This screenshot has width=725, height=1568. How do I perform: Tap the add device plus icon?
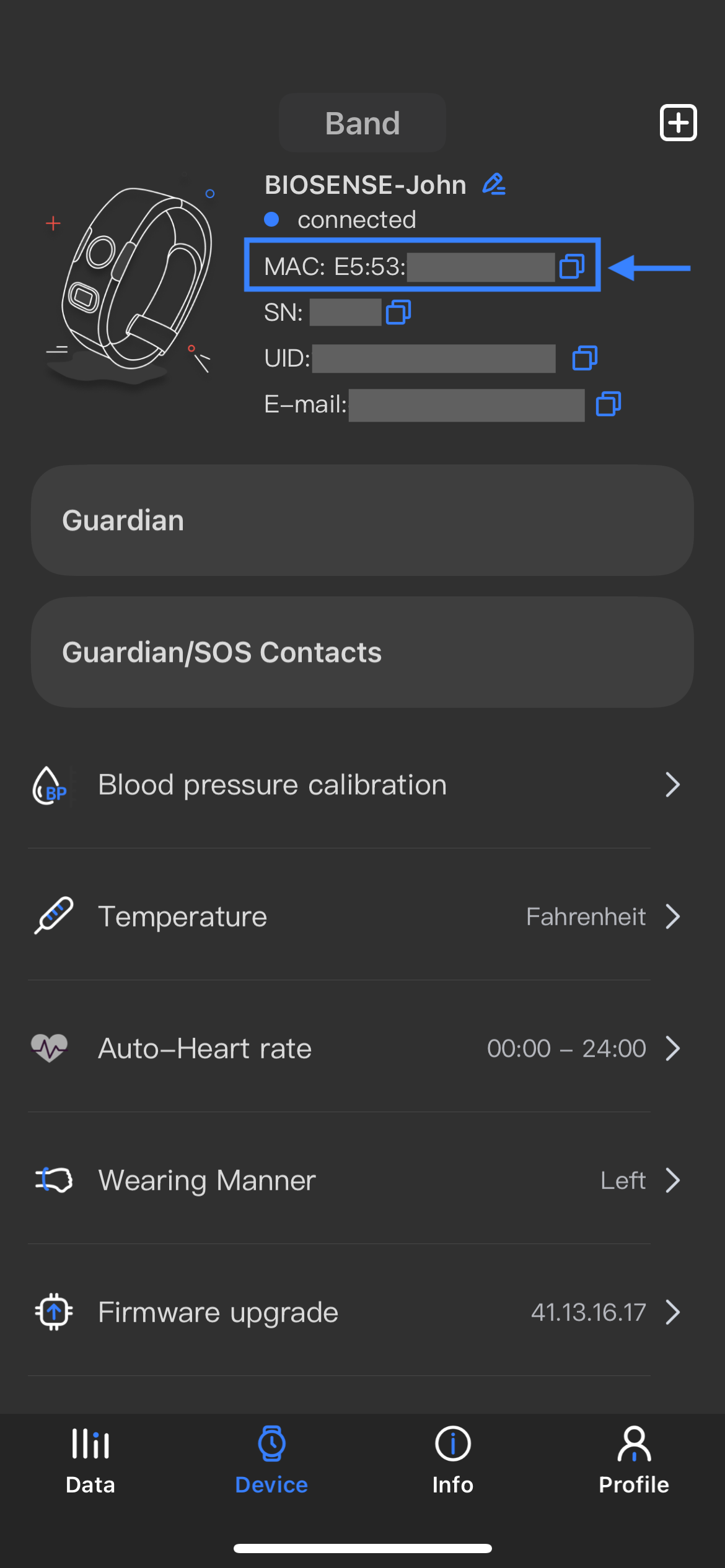click(678, 123)
